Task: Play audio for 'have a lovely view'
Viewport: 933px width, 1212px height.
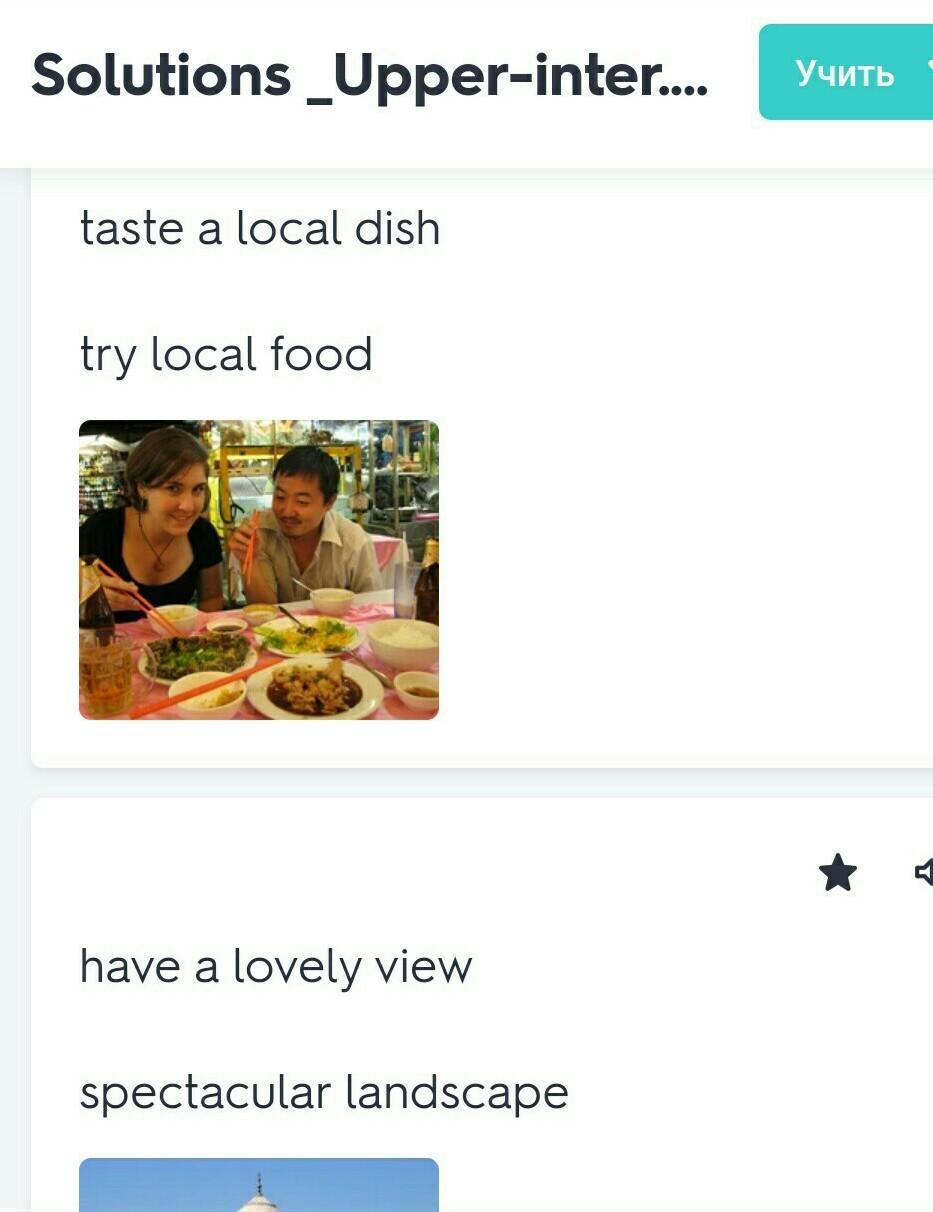Action: click(924, 873)
